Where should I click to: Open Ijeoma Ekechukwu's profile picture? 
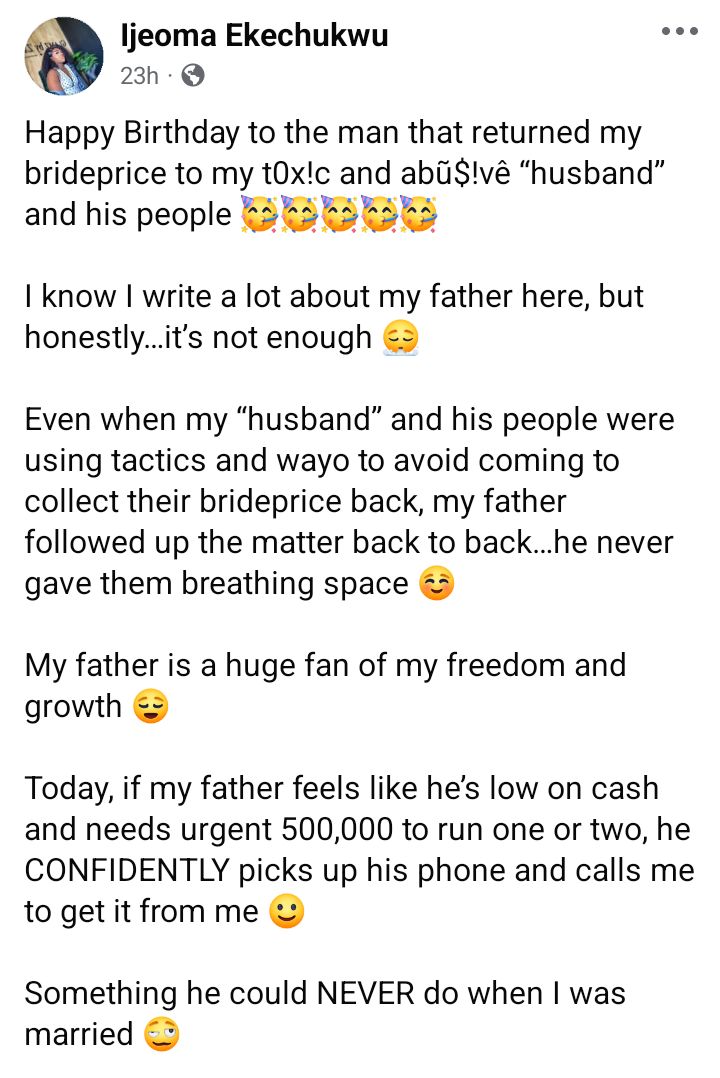pos(64,57)
